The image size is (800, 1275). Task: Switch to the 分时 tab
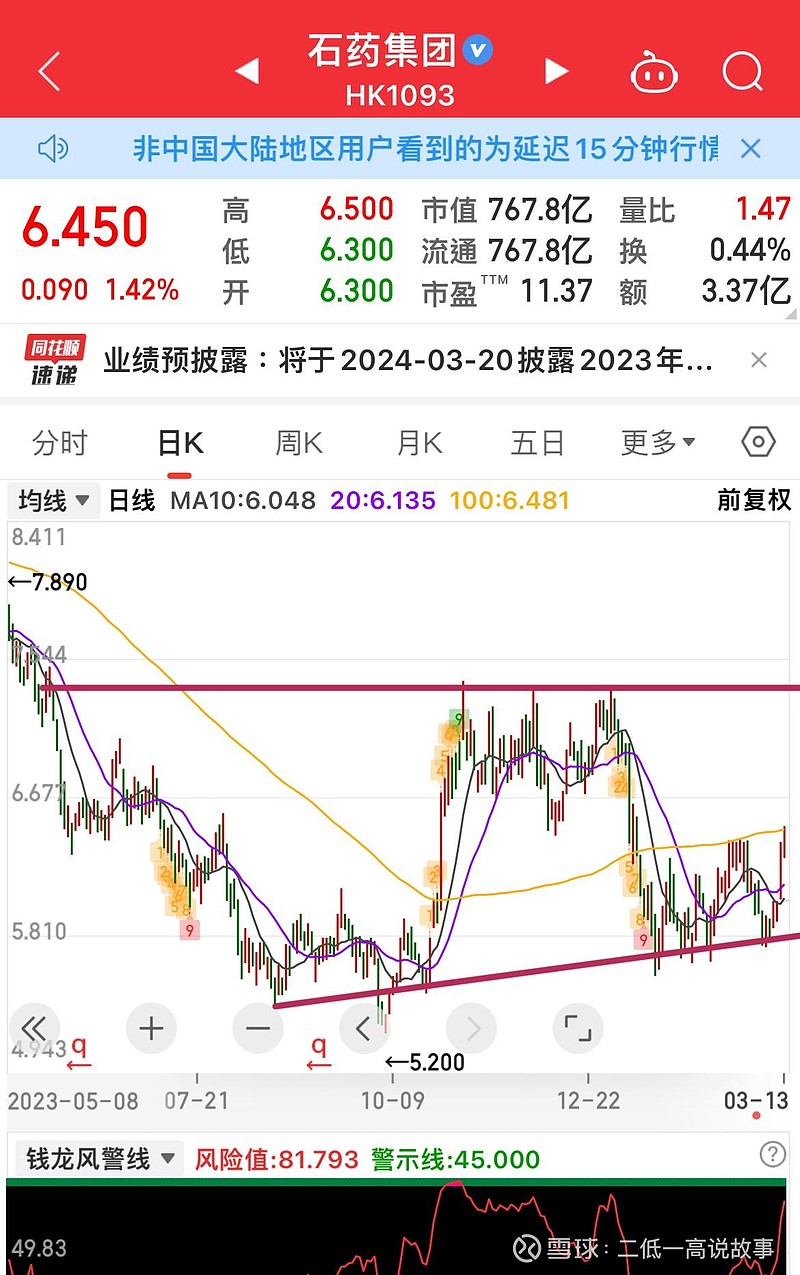[60, 441]
